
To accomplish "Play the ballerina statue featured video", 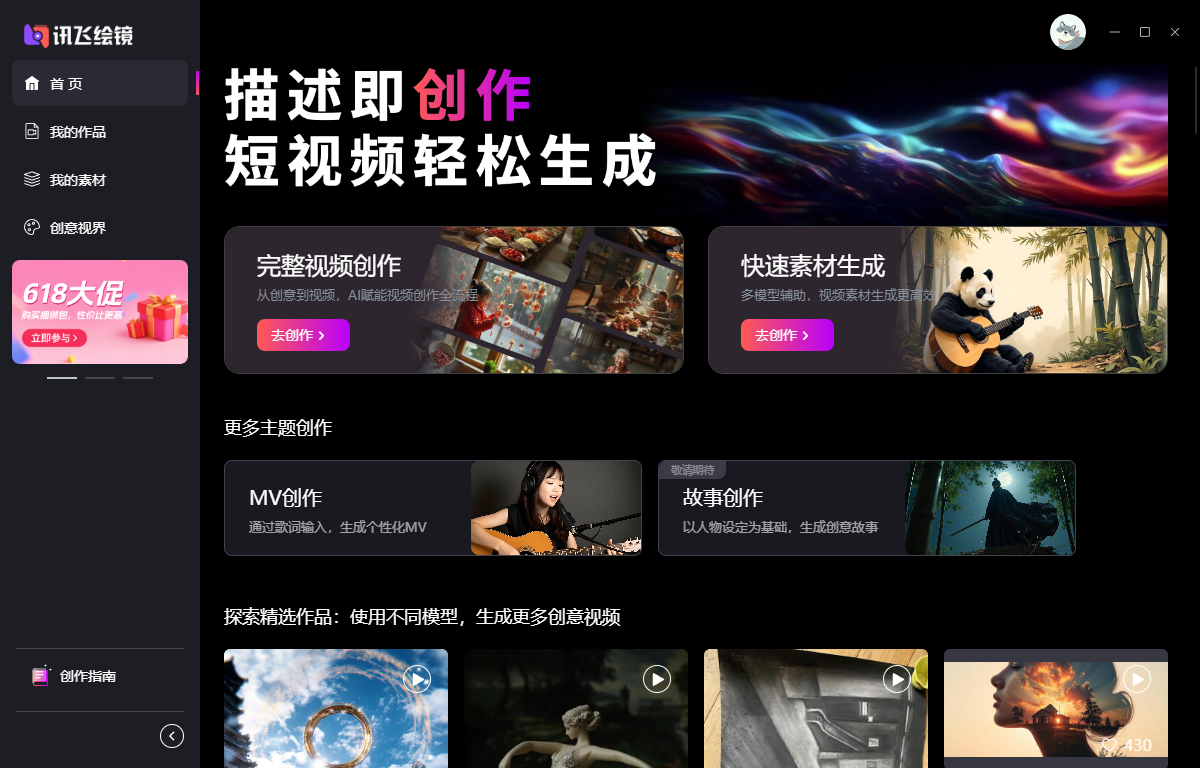I will click(656, 679).
